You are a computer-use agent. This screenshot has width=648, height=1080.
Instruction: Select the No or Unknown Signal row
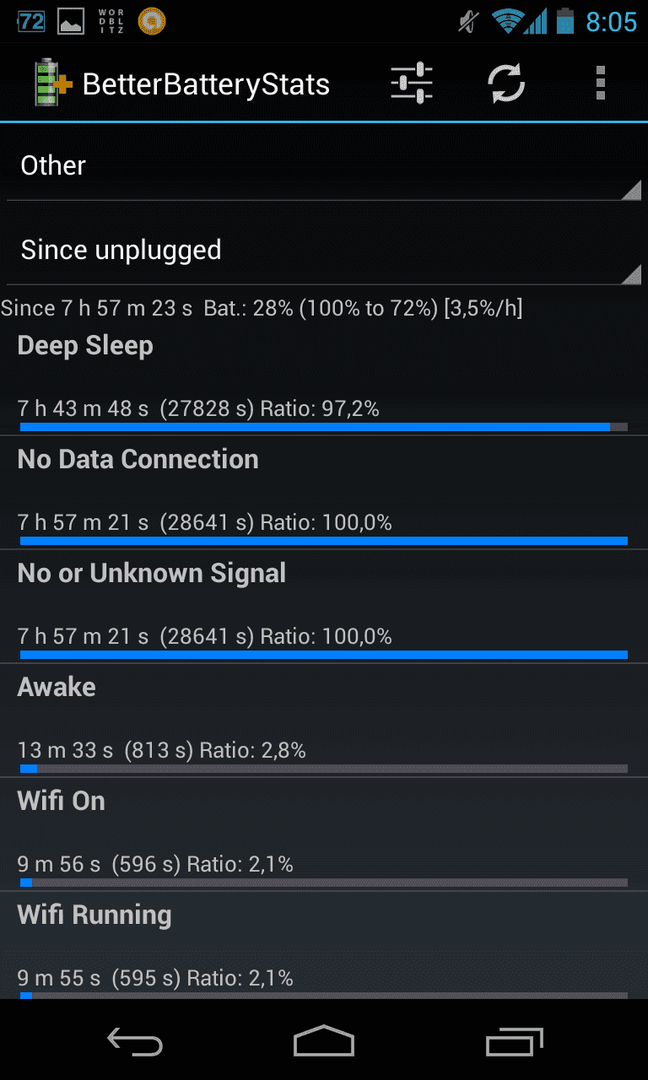pos(324,607)
